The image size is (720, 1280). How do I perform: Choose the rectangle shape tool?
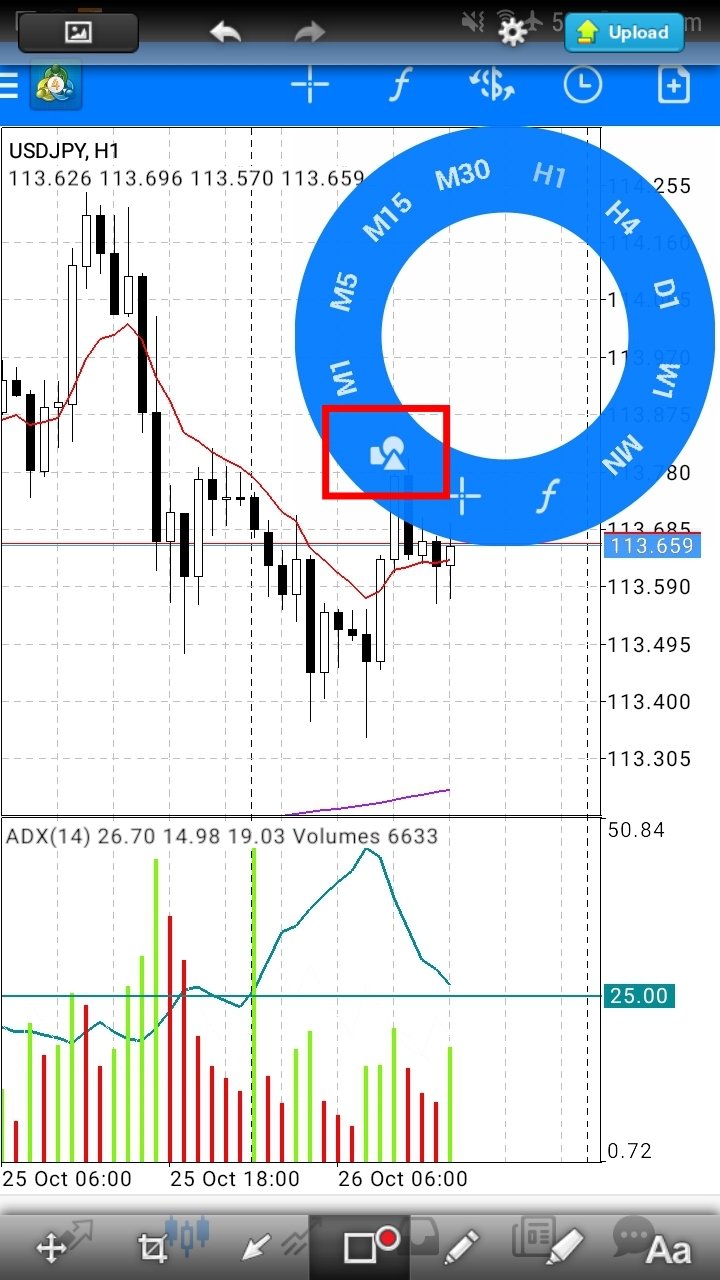coord(360,1247)
